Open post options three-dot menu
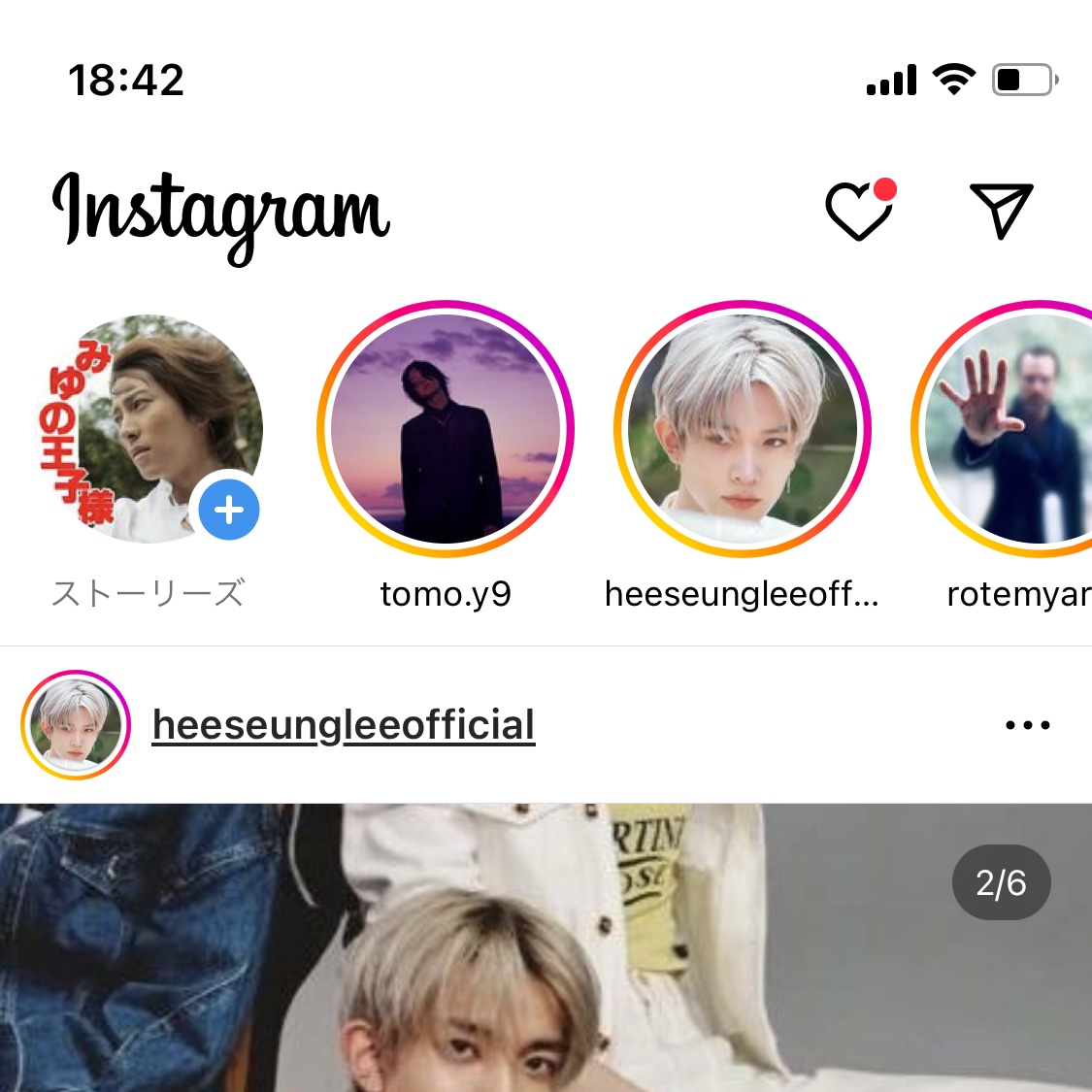Viewport: 1092px width, 1092px height. [1027, 725]
